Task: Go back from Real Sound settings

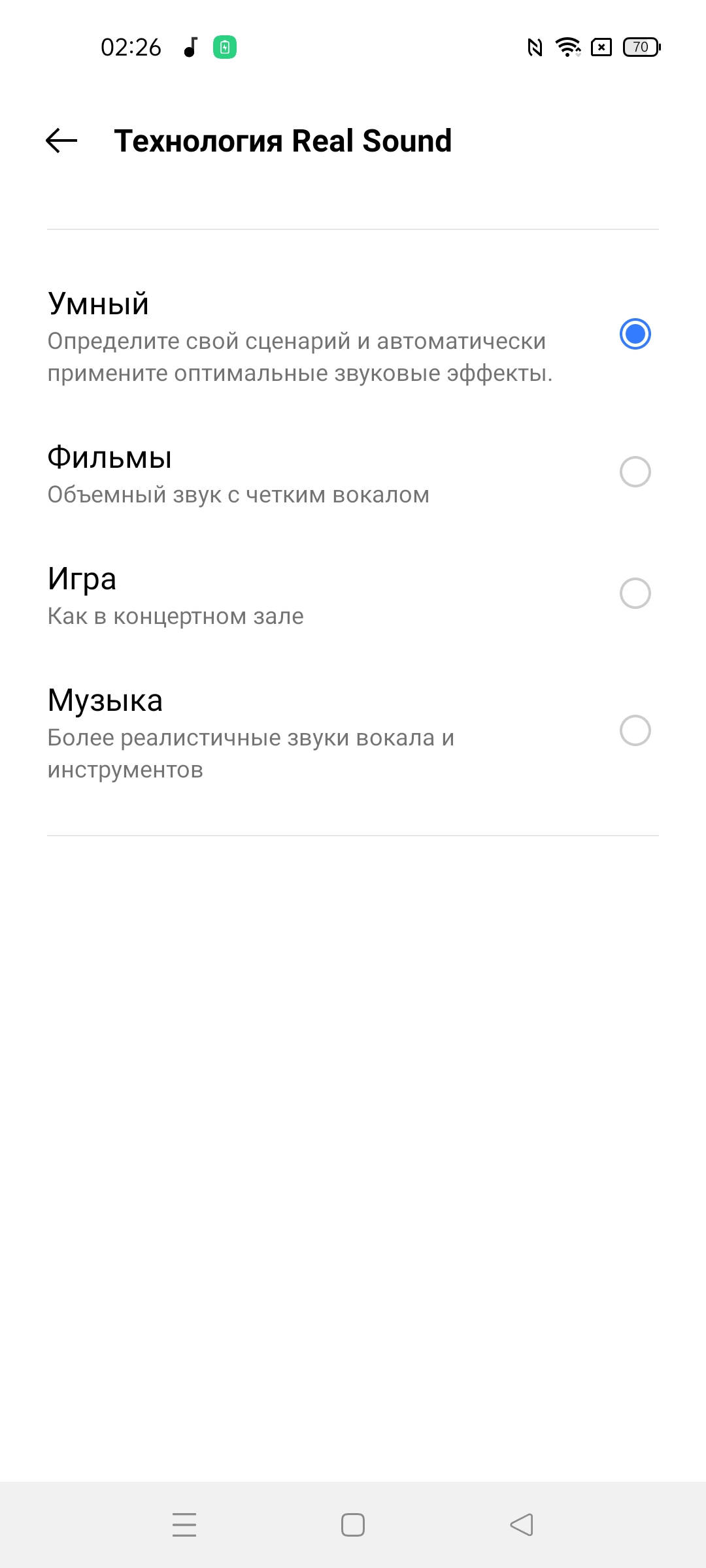Action: coord(61,140)
